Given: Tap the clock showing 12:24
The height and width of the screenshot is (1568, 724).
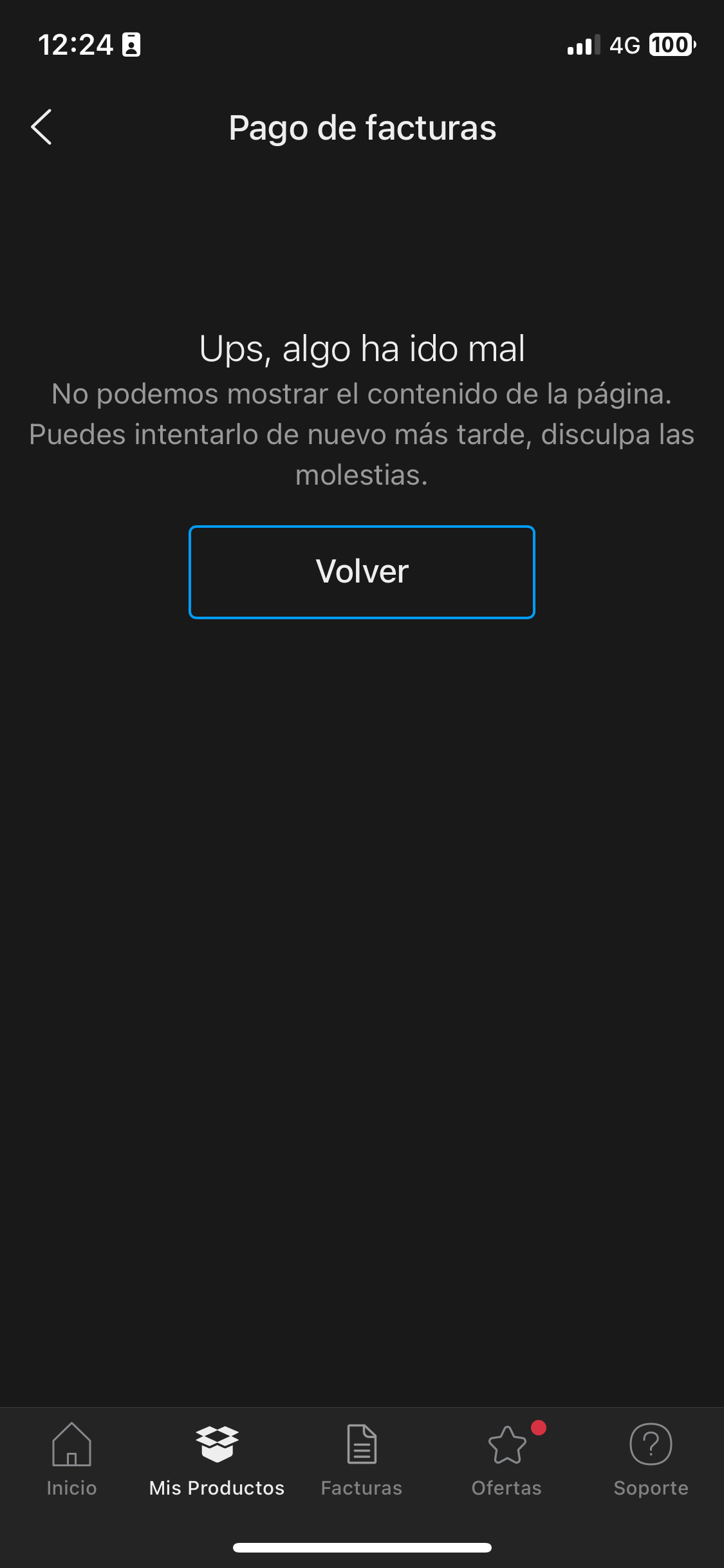Looking at the screenshot, I should [75, 44].
